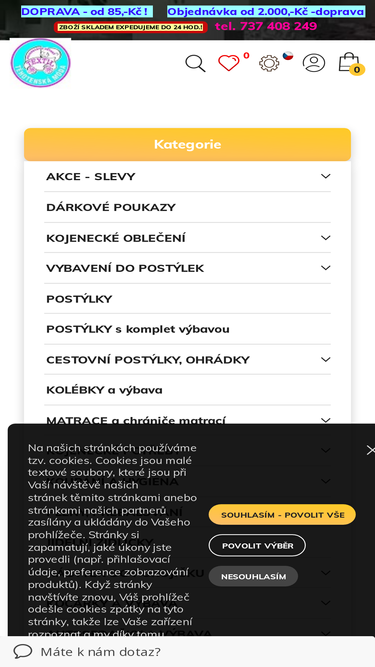Screen dimensions: 375x667
Task: Open the favorites heart icon
Action: 229,63
